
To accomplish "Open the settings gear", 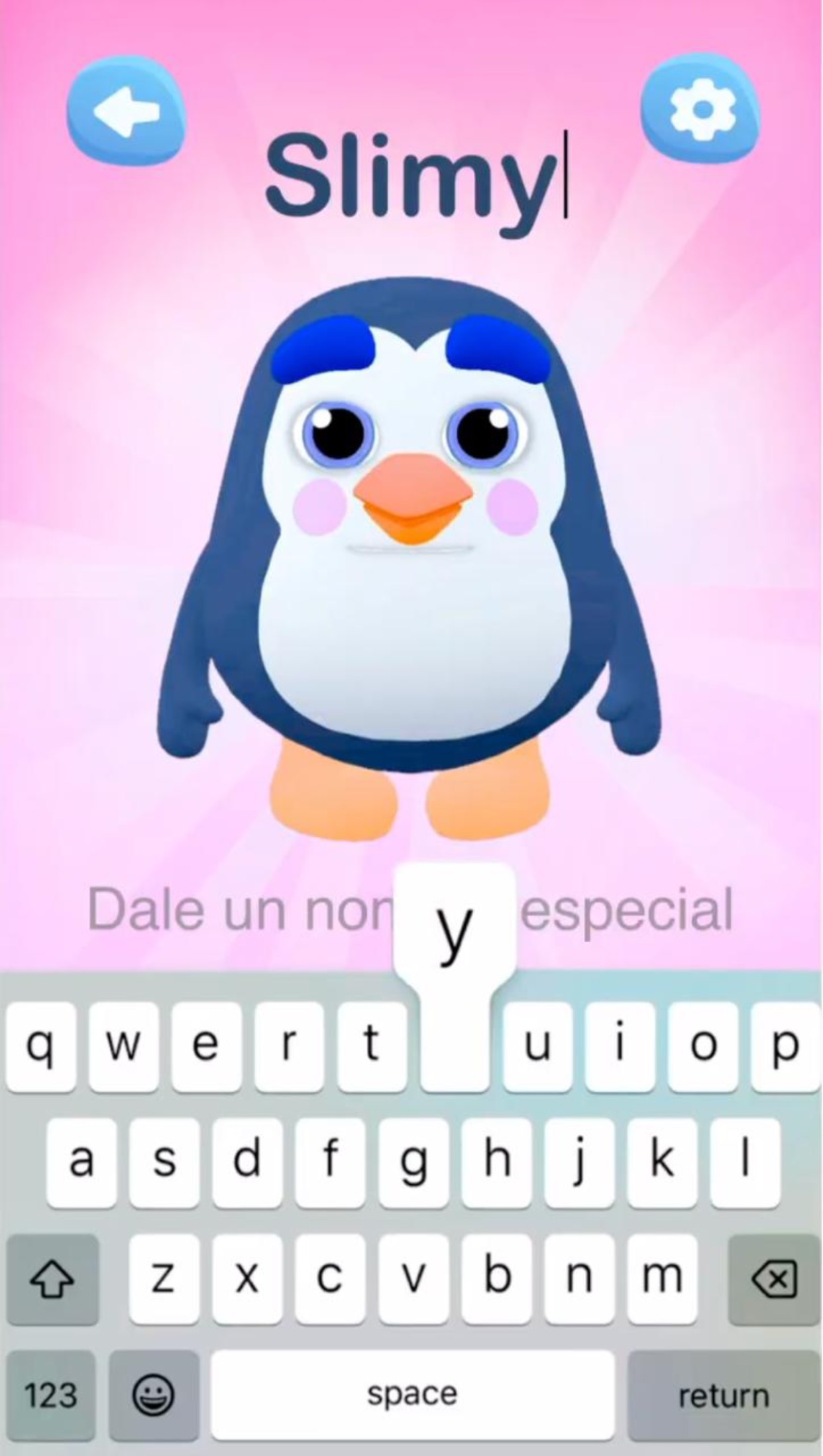I will (701, 110).
